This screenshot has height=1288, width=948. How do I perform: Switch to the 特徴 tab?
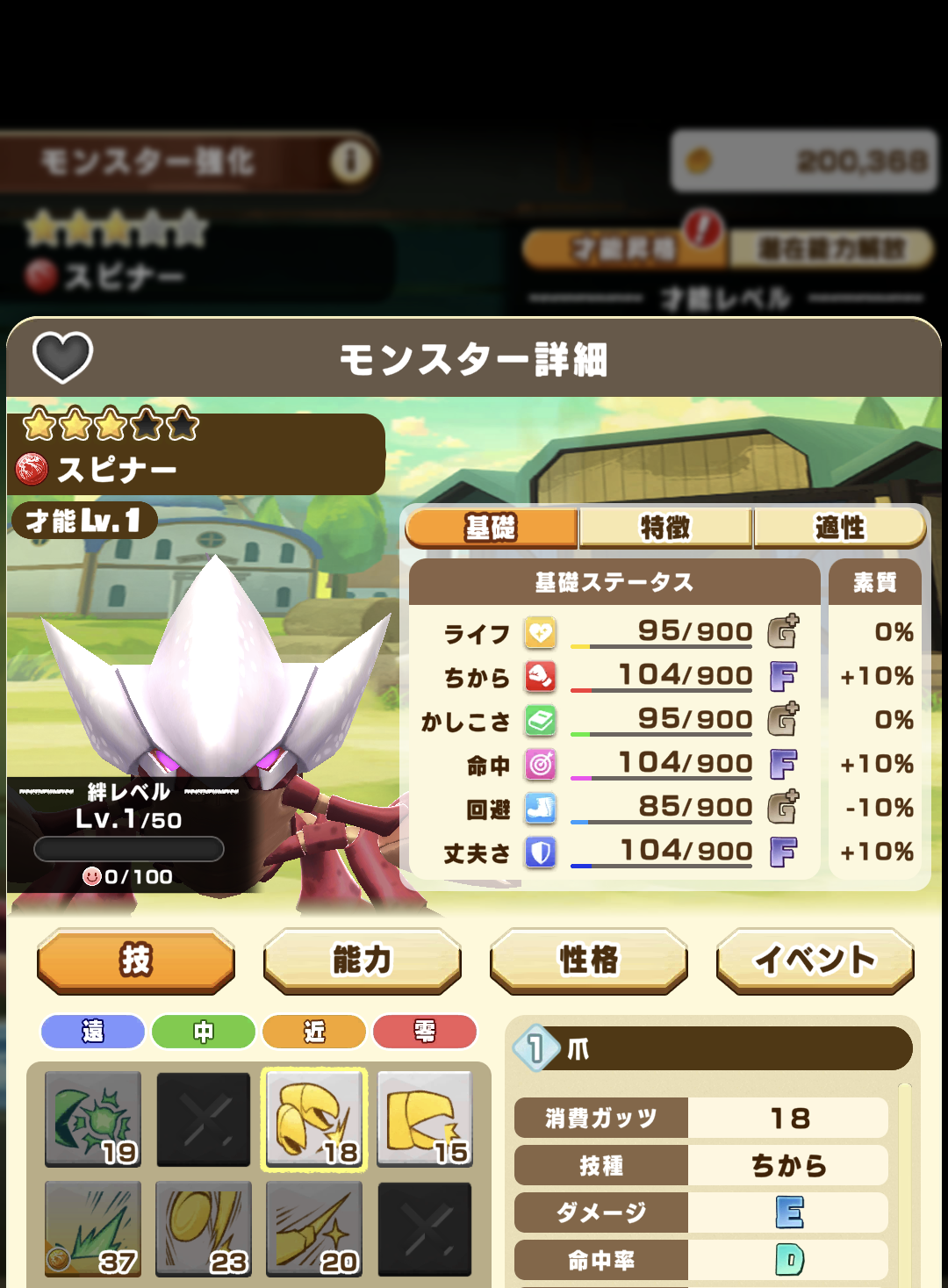point(665,528)
